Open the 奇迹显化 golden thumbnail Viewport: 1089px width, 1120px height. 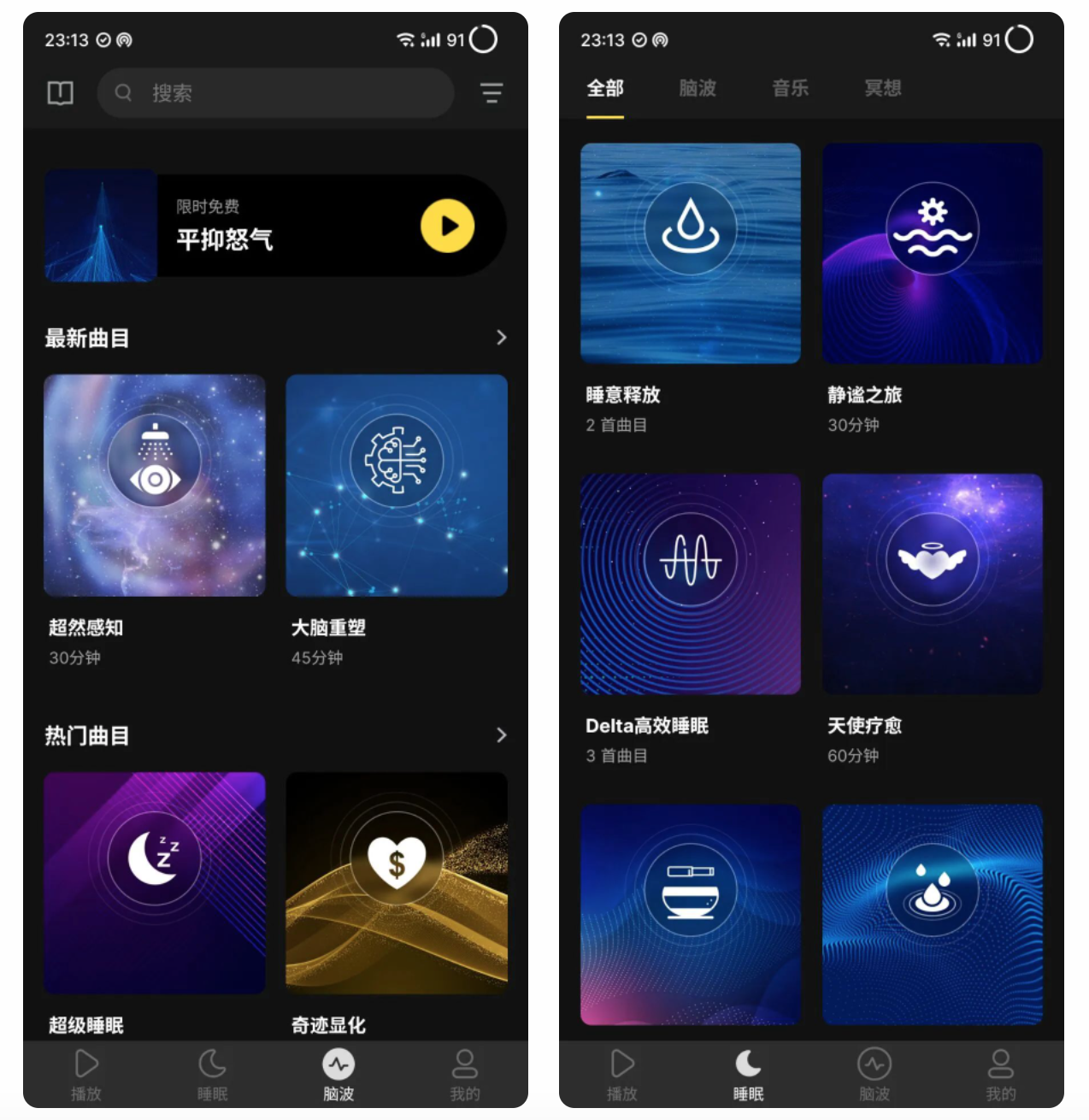pyautogui.click(x=397, y=882)
